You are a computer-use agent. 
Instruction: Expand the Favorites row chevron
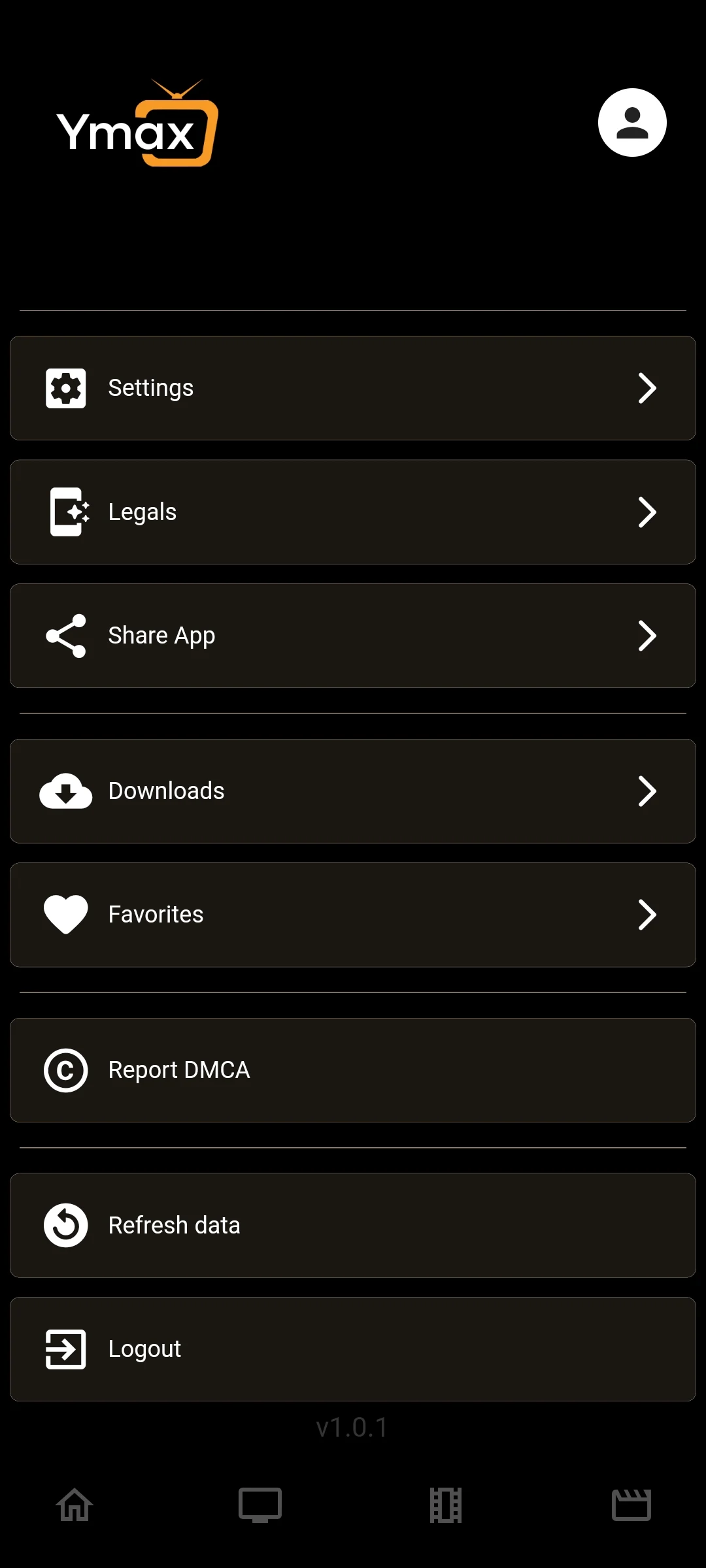(647, 914)
